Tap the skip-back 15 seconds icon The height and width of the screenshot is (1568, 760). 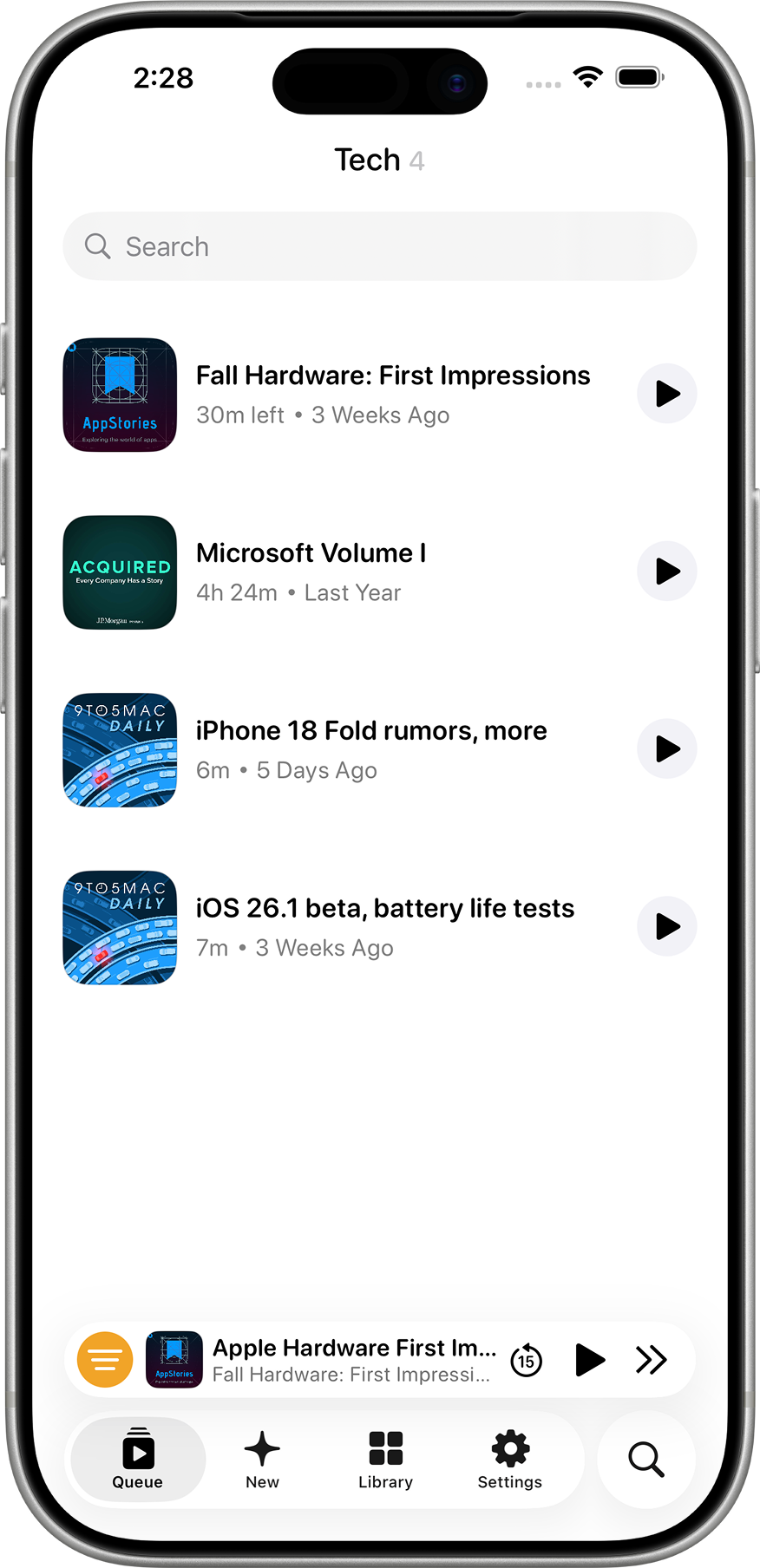point(527,1360)
